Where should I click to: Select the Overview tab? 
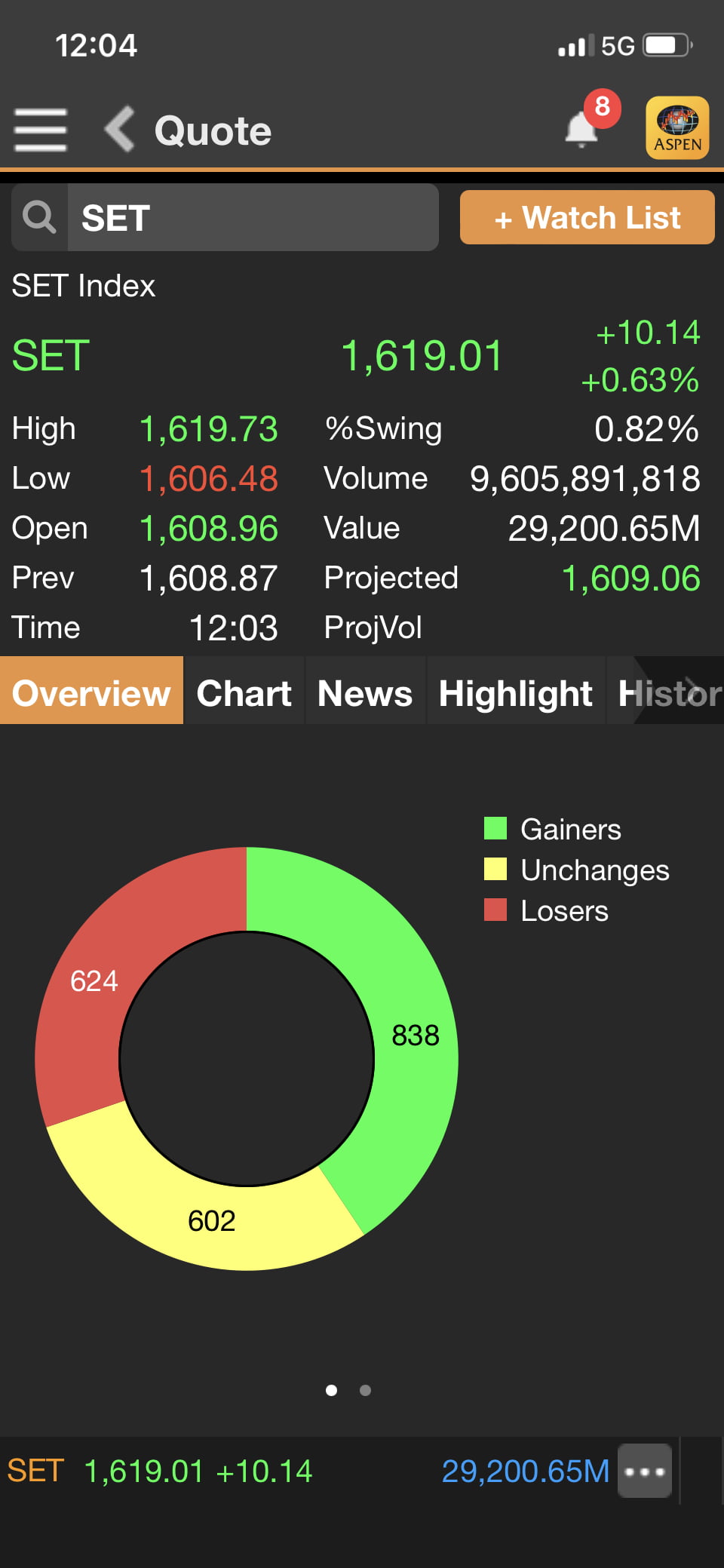pyautogui.click(x=91, y=692)
